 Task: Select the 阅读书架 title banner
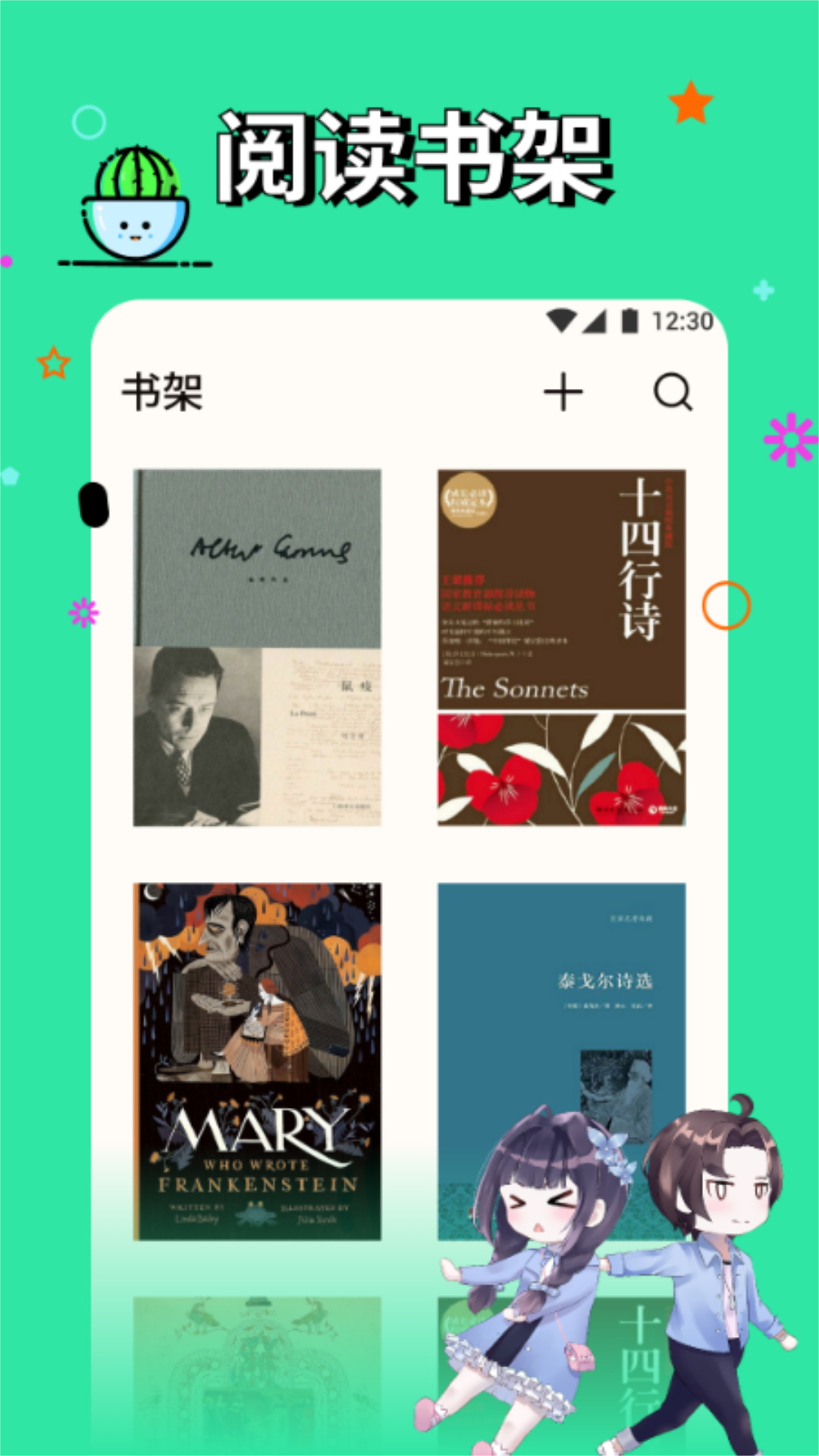tap(413, 155)
